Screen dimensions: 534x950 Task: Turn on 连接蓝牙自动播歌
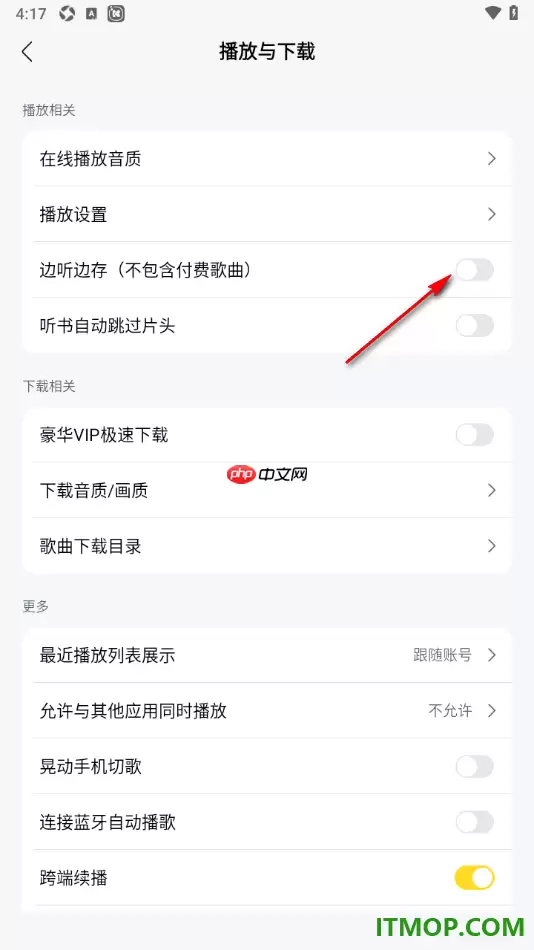tap(475, 822)
